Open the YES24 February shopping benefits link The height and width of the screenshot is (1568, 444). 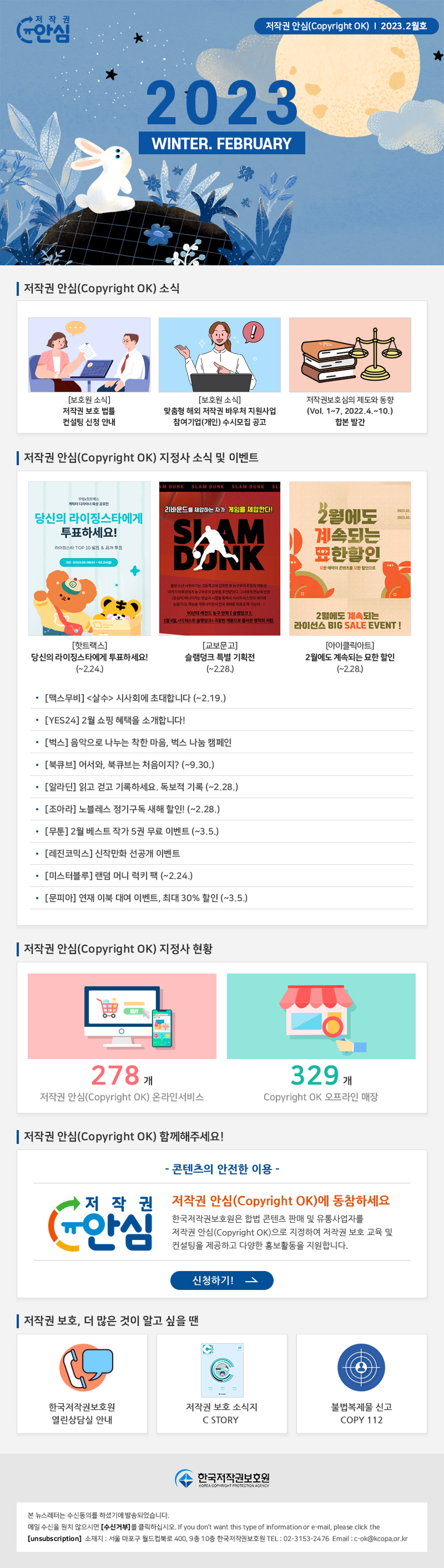point(114,720)
